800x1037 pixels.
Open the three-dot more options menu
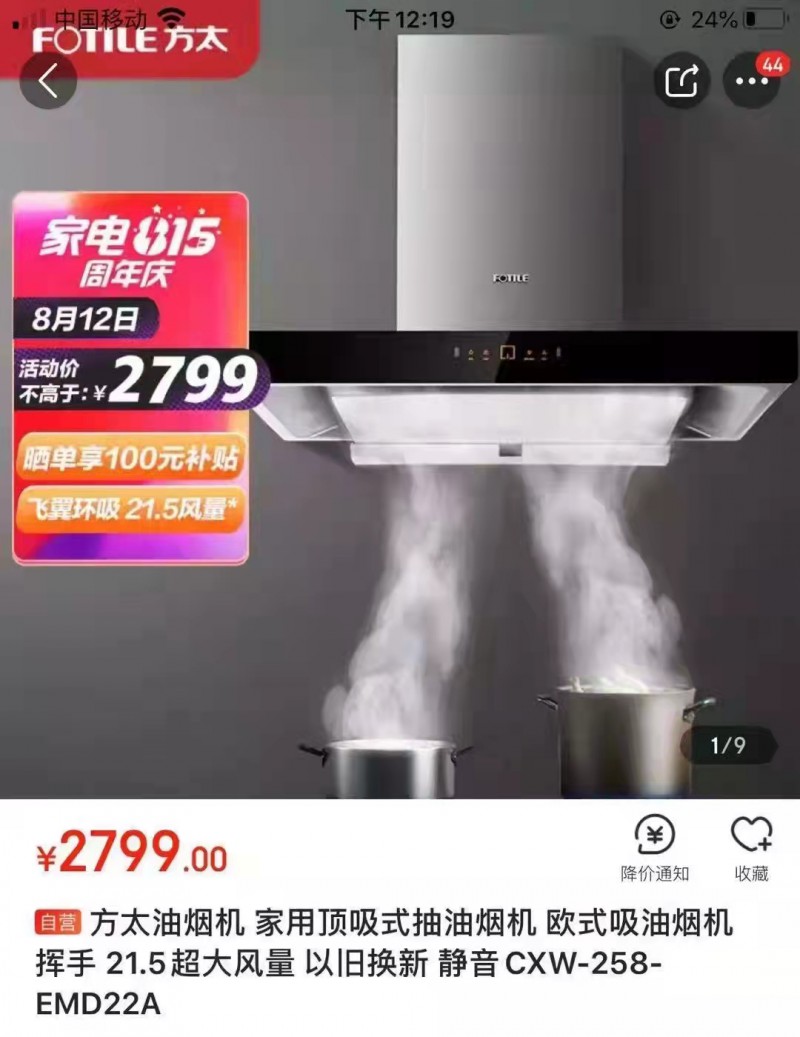pyautogui.click(x=752, y=81)
